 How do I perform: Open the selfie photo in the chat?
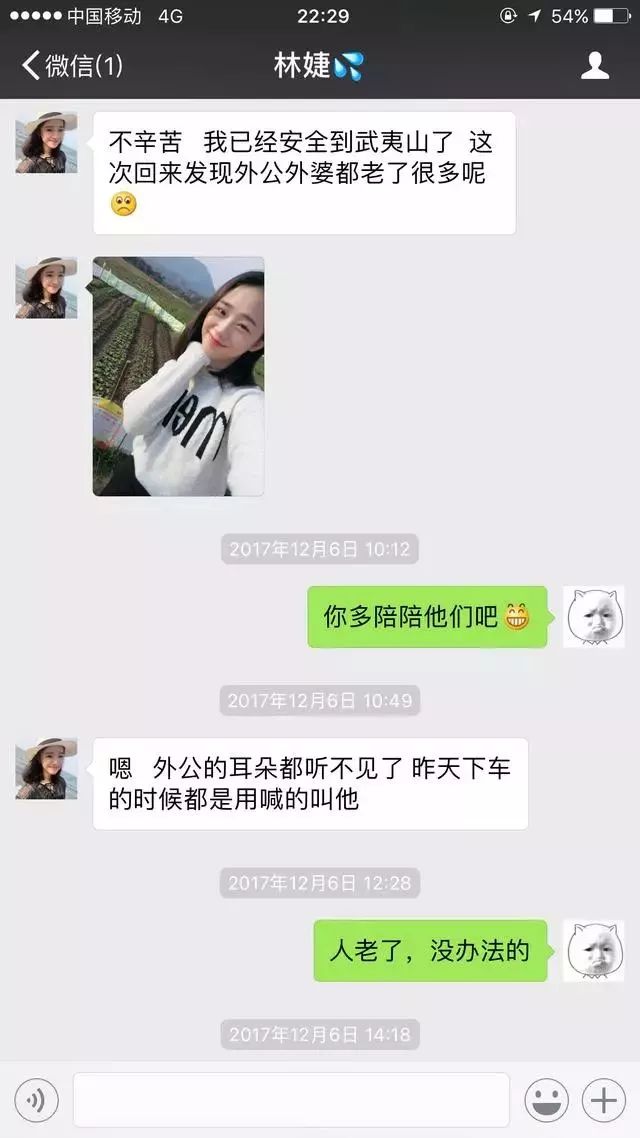point(179,376)
